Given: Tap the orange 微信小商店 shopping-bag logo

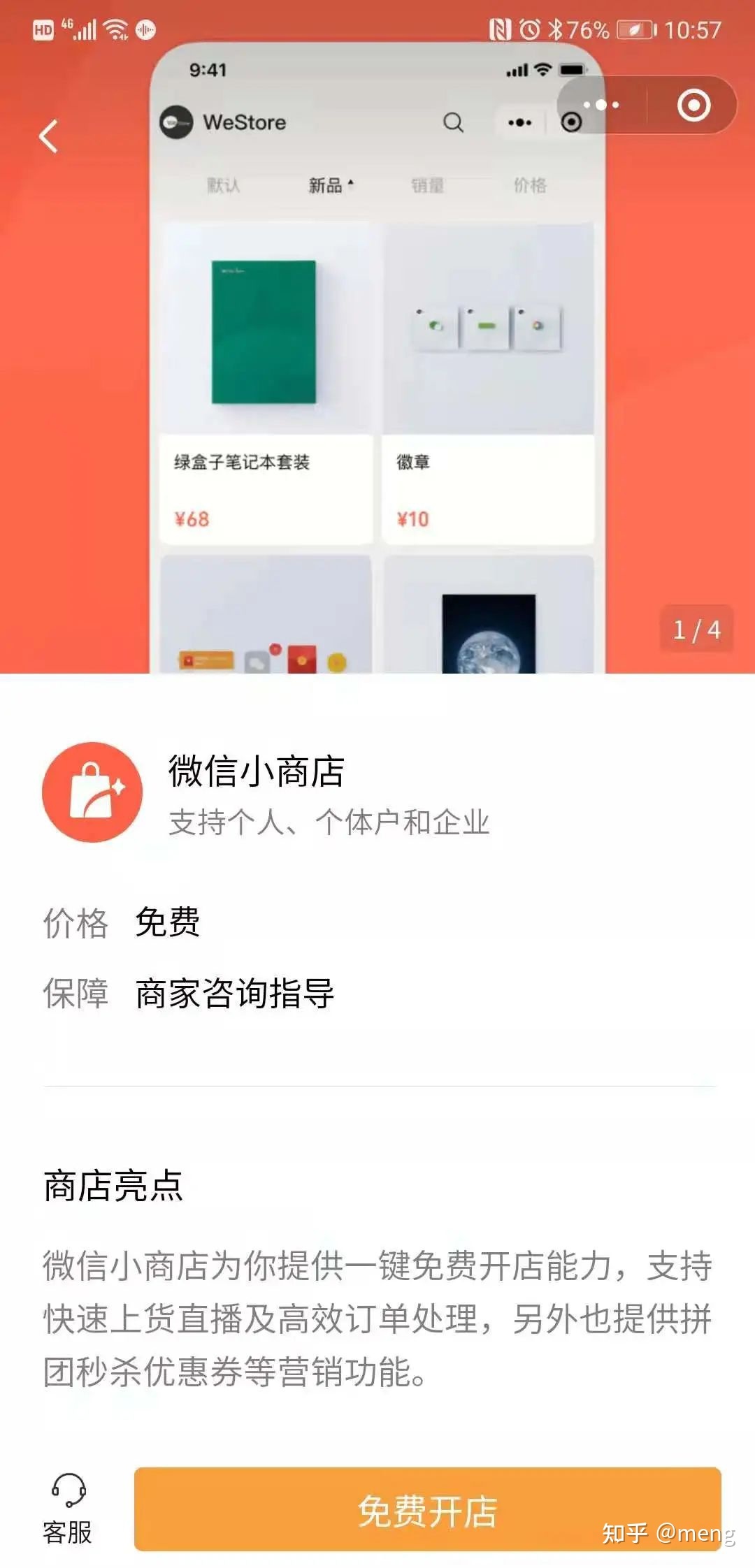Looking at the screenshot, I should coord(91,792).
